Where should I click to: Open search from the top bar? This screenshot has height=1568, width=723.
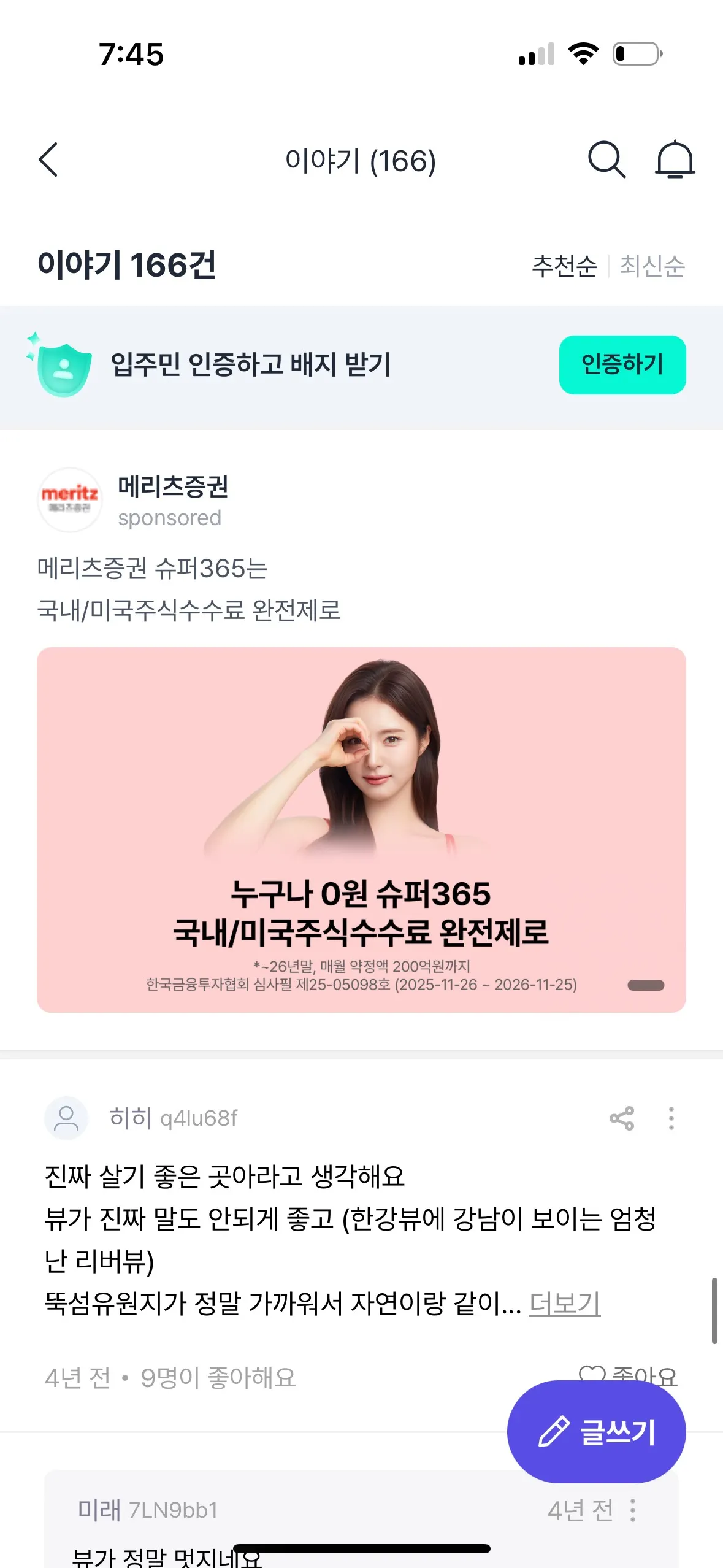(606, 160)
